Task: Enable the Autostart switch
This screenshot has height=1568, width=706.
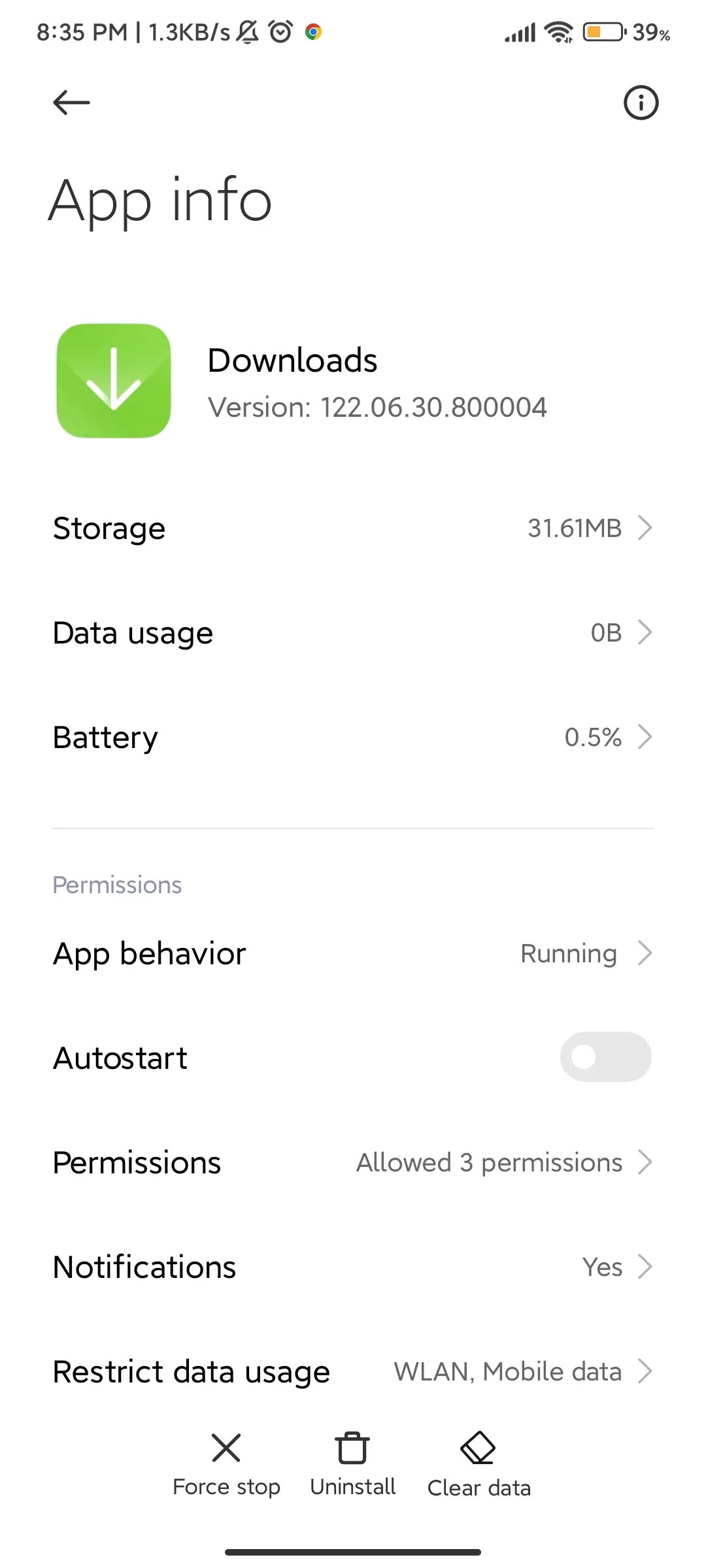Action: coord(605,1056)
